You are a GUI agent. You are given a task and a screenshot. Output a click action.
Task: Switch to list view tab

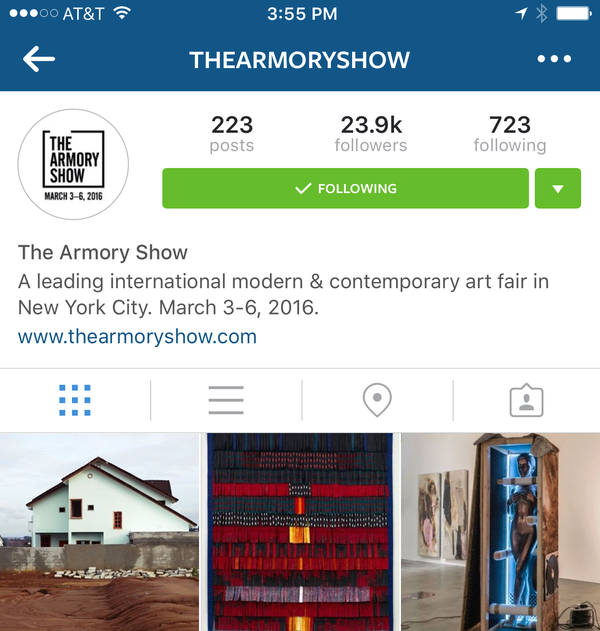pyautogui.click(x=226, y=400)
